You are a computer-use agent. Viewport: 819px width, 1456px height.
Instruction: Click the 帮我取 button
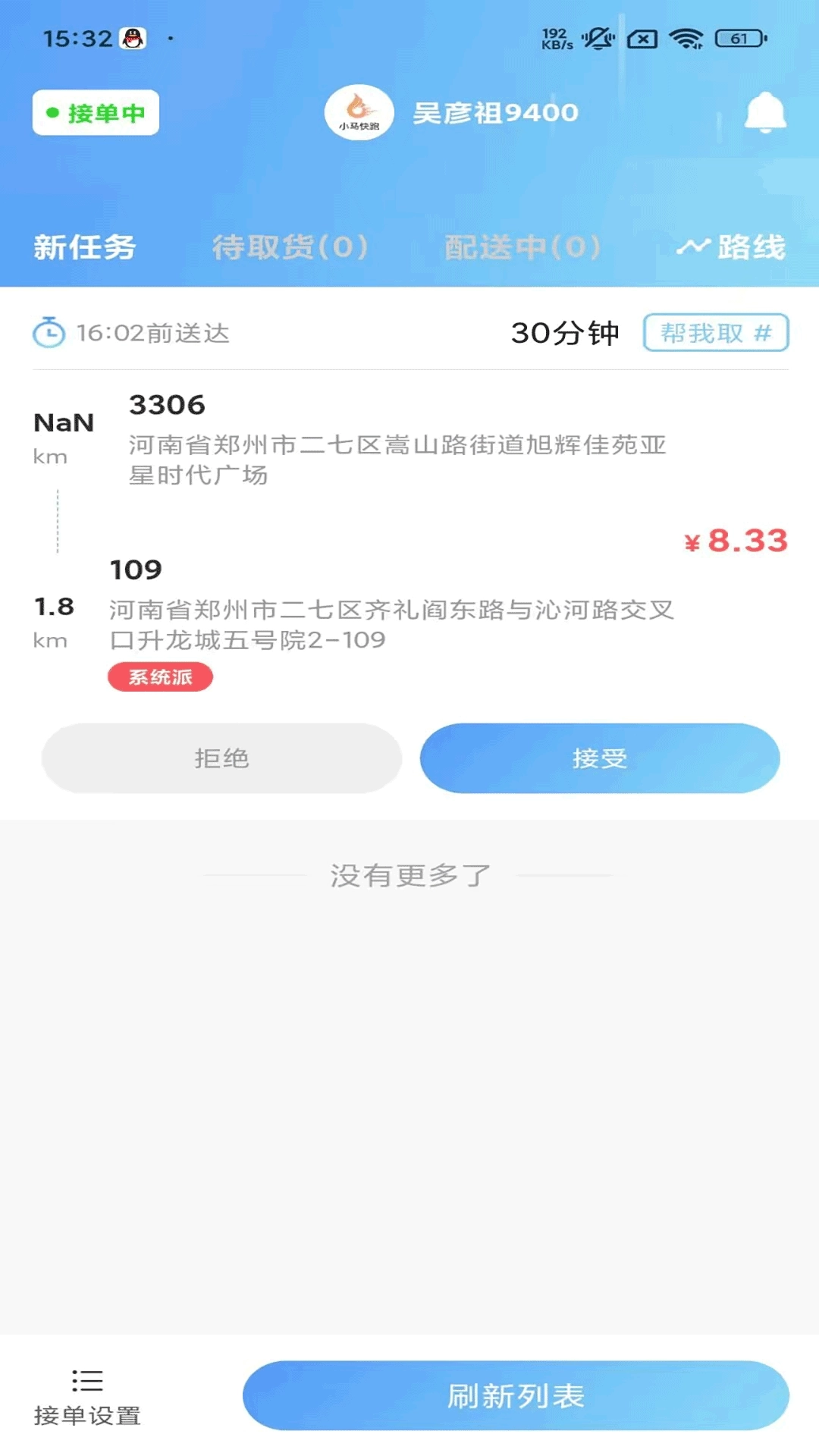714,332
